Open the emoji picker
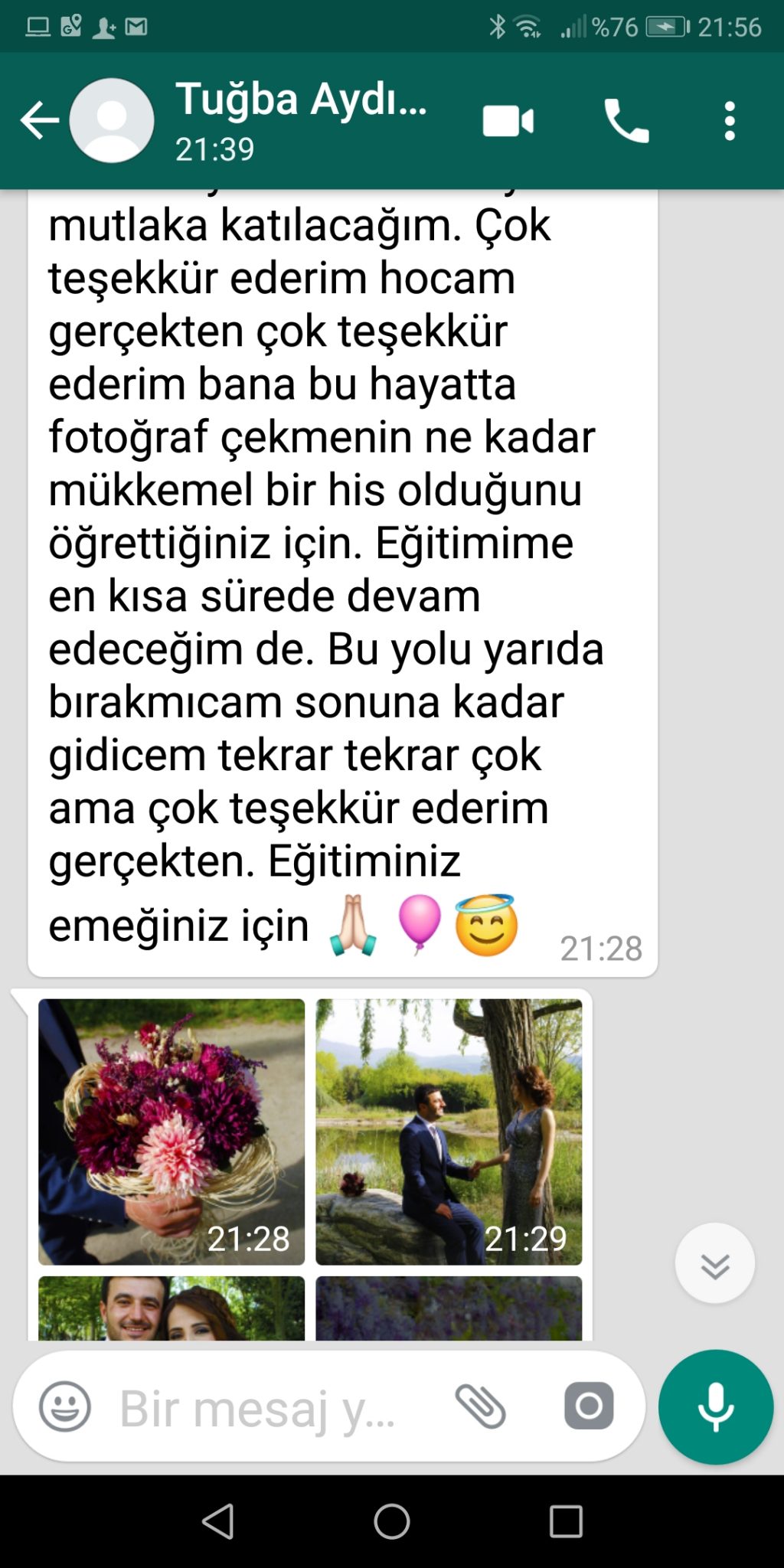This screenshot has width=784, height=1568. point(65,1406)
